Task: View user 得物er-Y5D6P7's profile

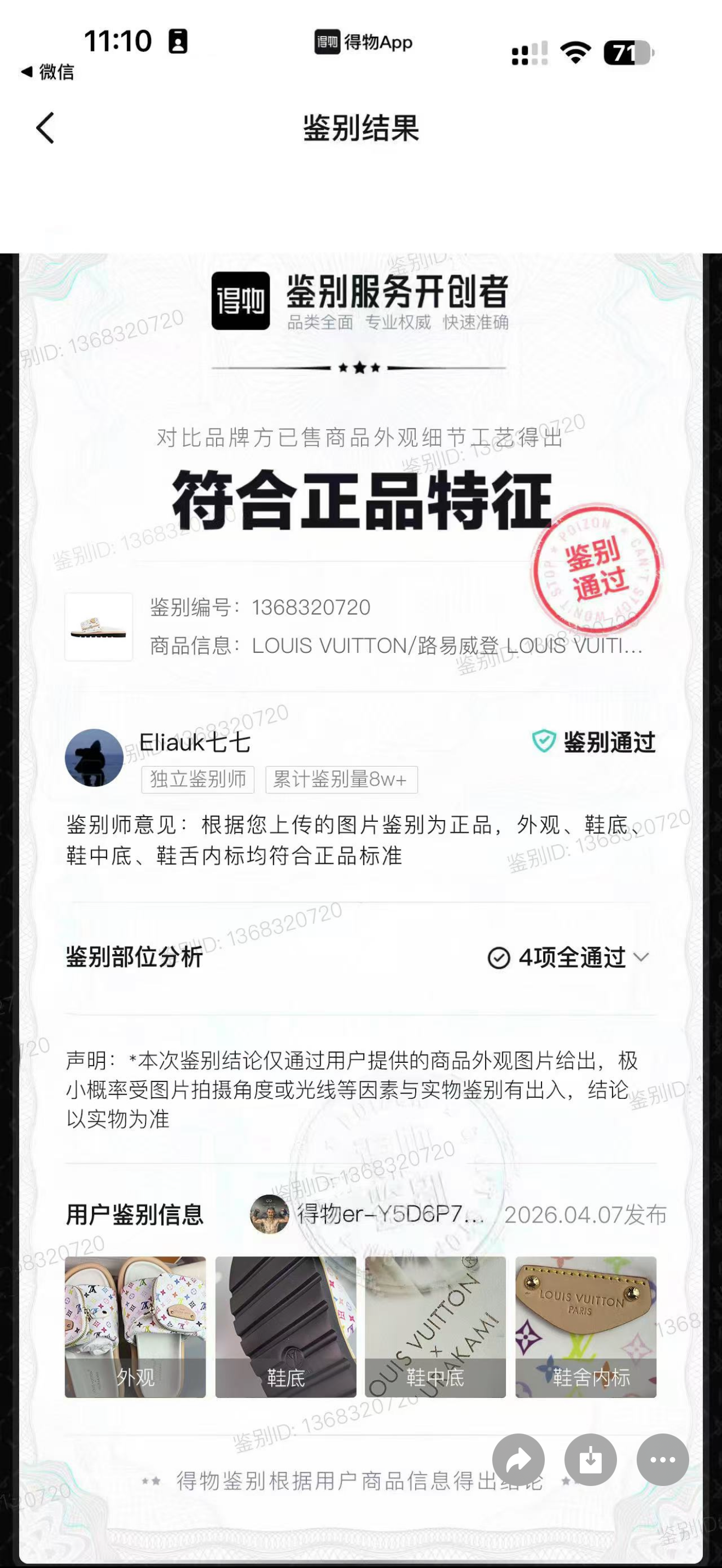Action: point(368,1214)
